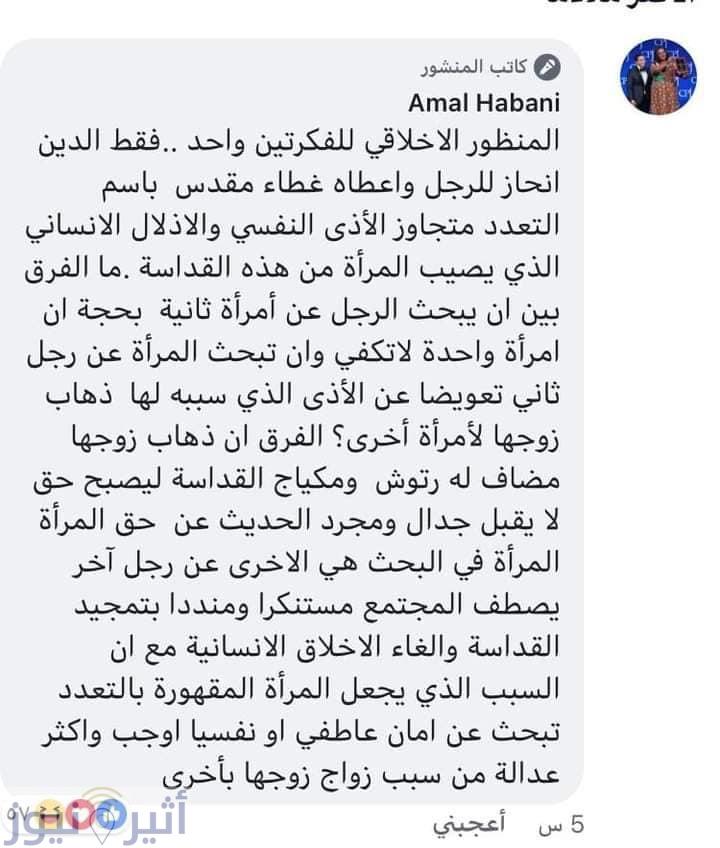Open Amal Habani's profile picture
Screen dimensions: 720x848
[657, 77]
